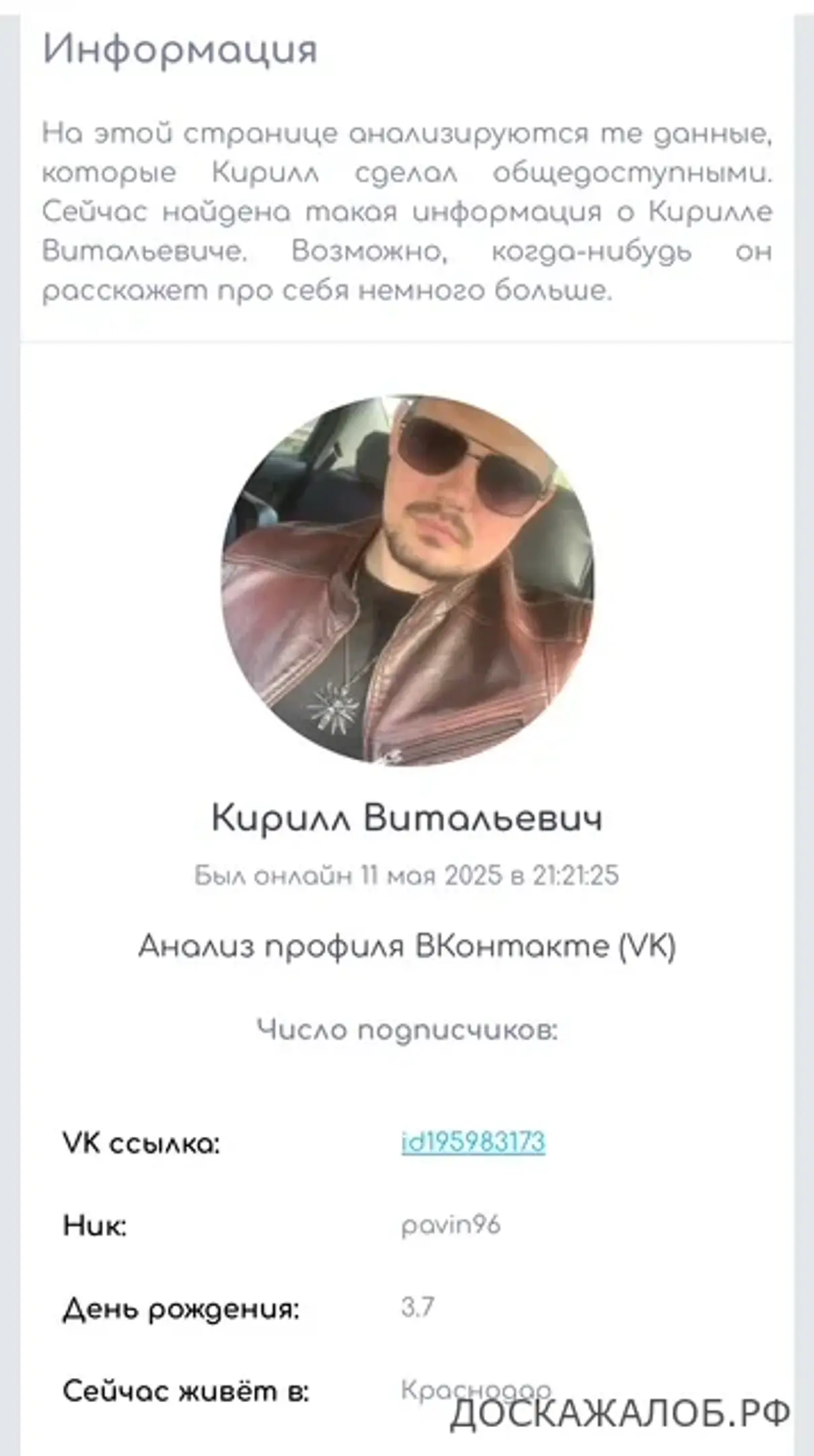
Task: Open the VK link id195983173
Action: tap(473, 1142)
